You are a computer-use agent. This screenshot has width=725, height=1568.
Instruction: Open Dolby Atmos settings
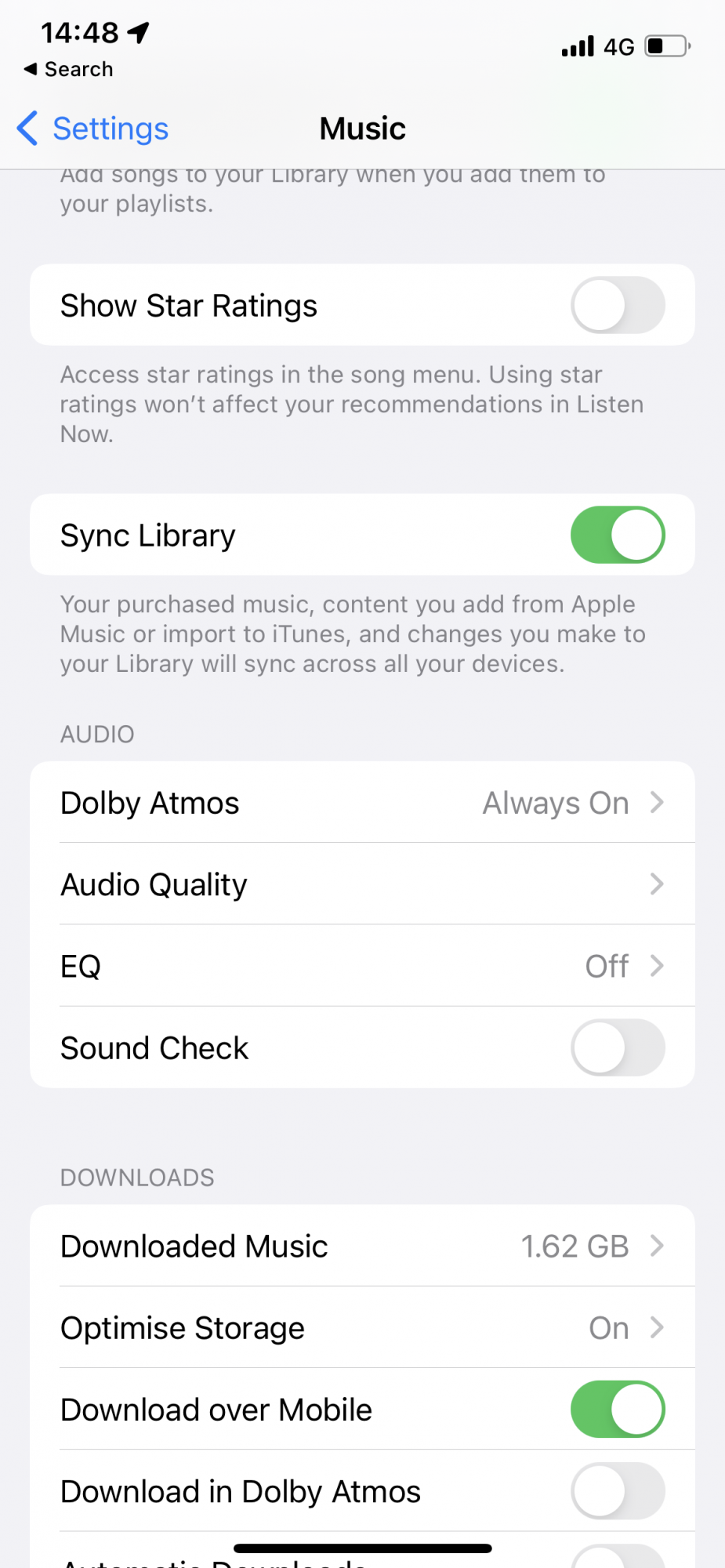pyautogui.click(x=362, y=803)
